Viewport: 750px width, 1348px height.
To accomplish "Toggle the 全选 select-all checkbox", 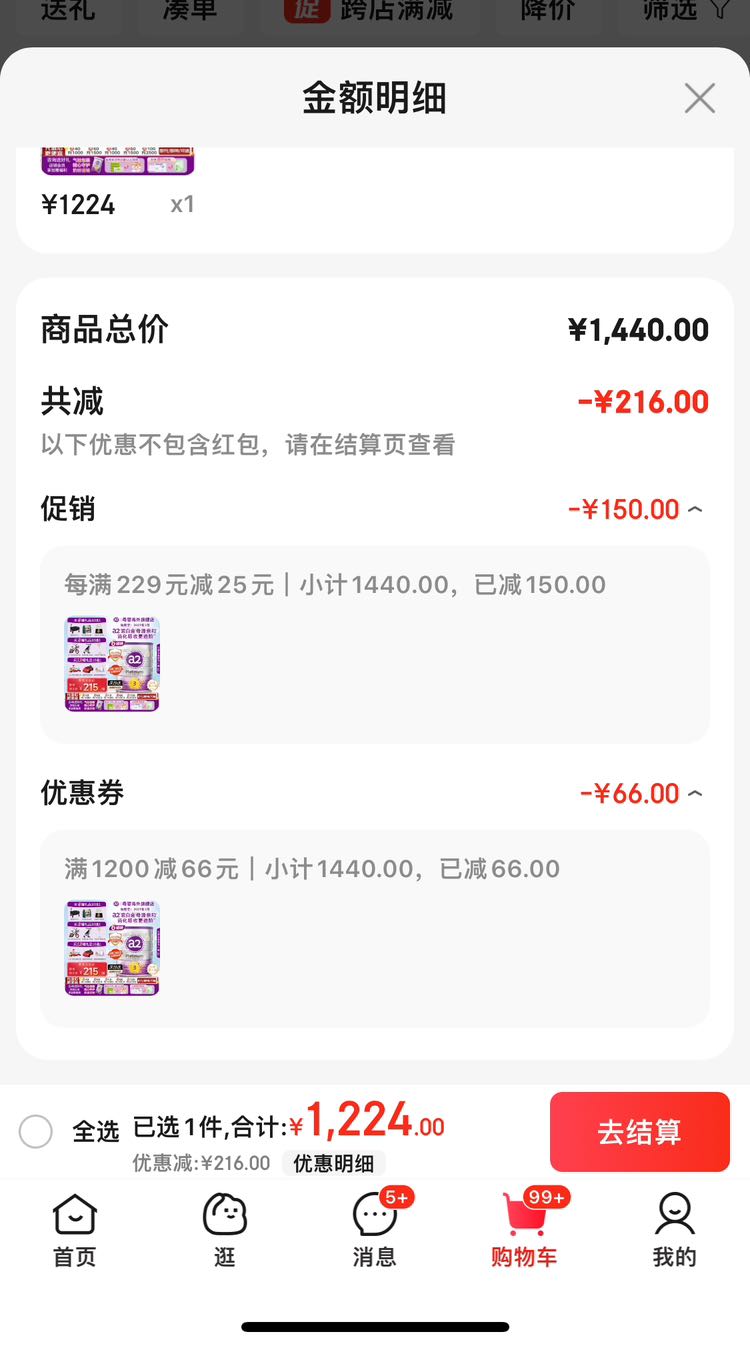I will click(36, 1132).
